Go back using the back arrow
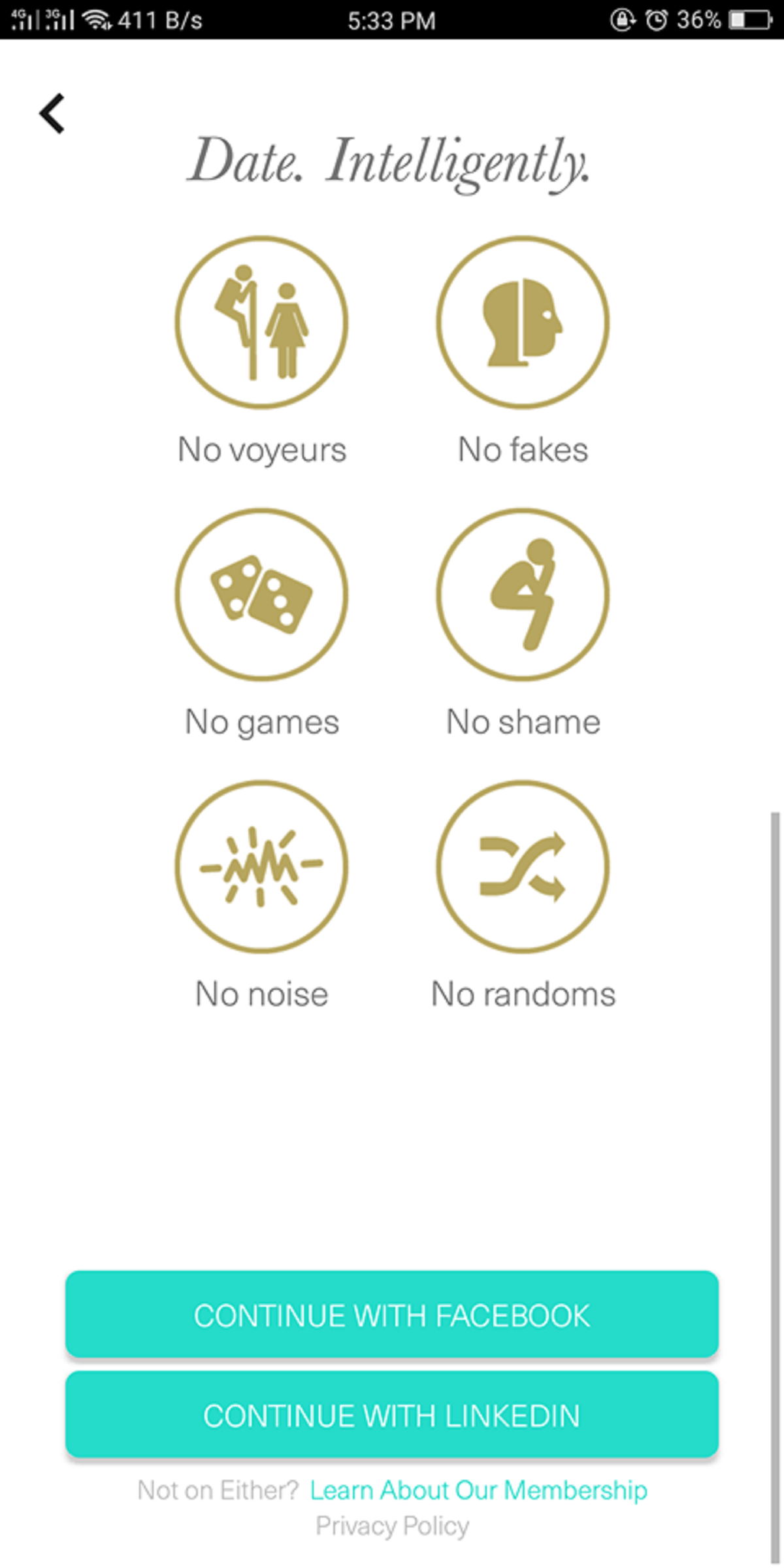This screenshot has height=1568, width=784. 52,113
